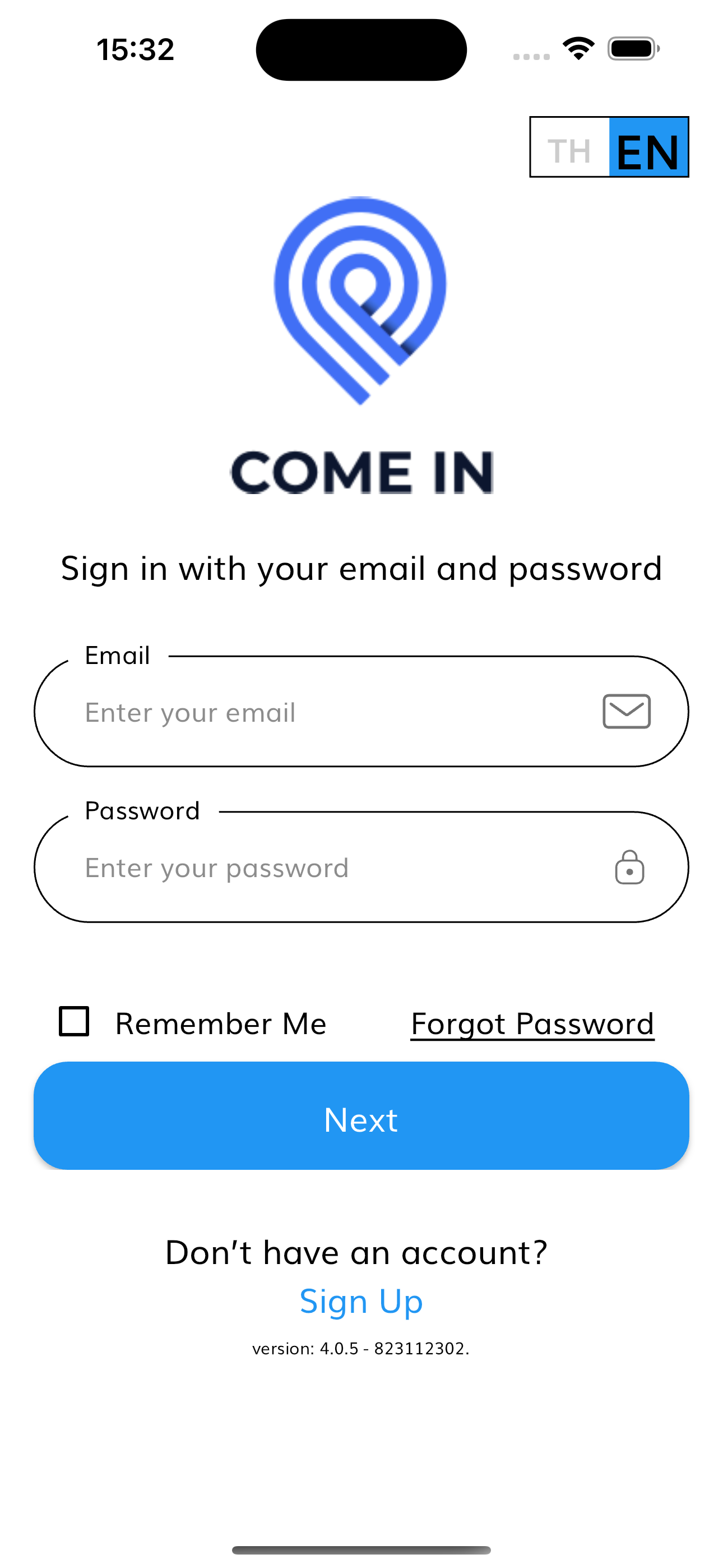The image size is (723, 1568).
Task: Switch language to TH
Action: pos(569,148)
